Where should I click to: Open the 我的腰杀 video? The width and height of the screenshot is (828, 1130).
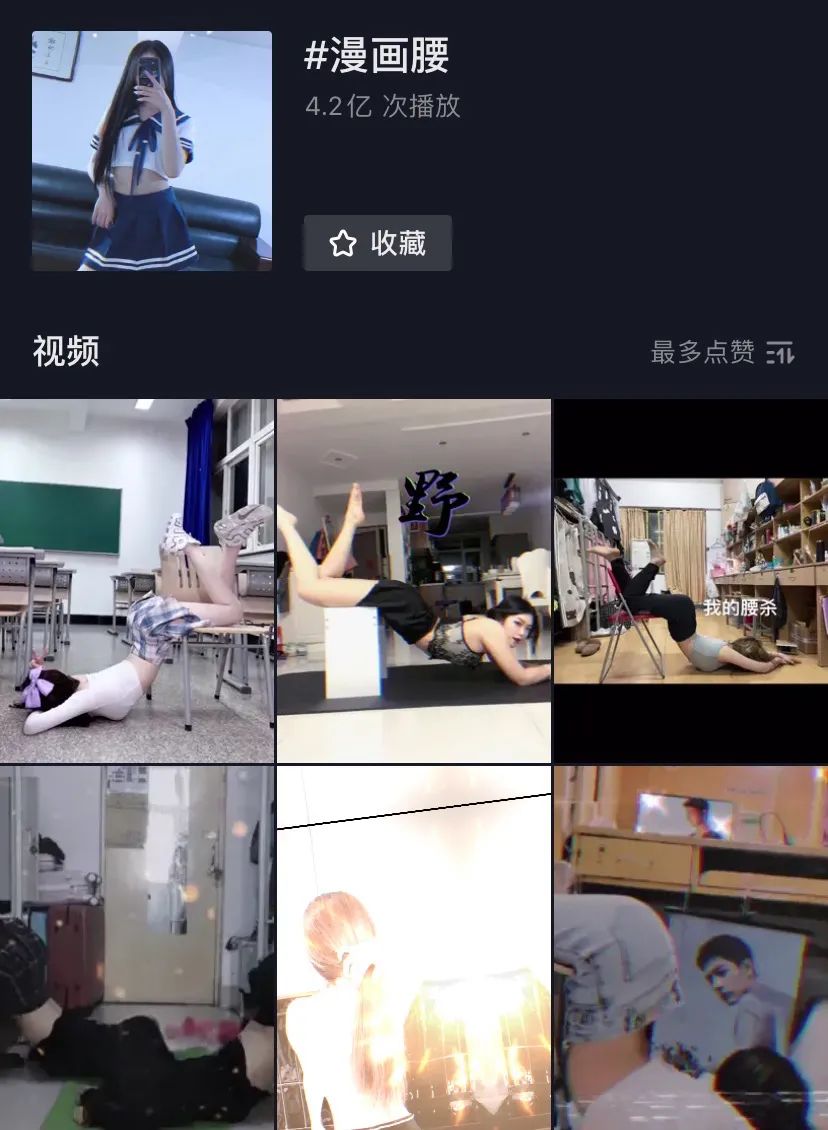[x=691, y=583]
